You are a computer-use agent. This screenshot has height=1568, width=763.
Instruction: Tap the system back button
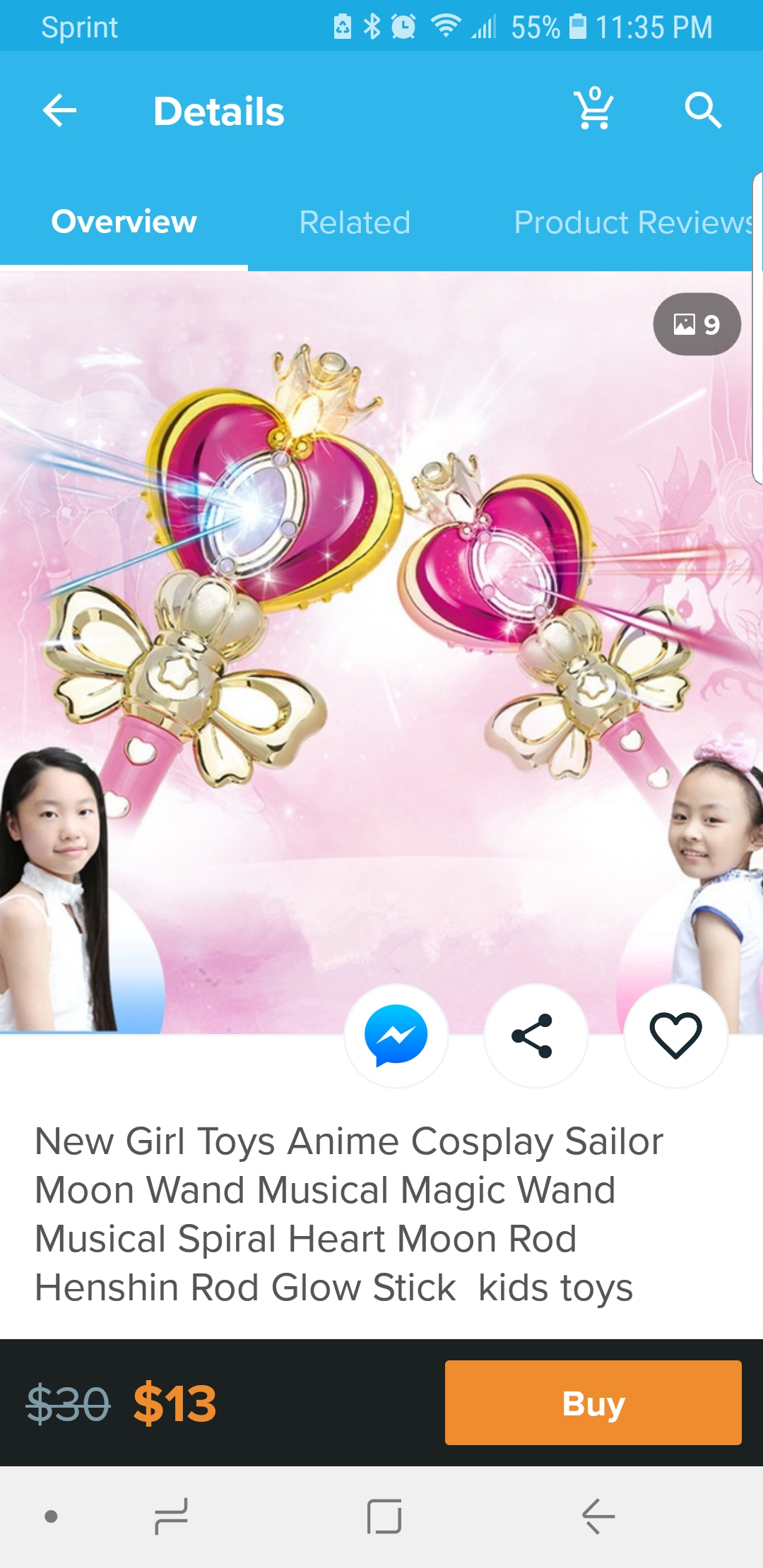pyautogui.click(x=598, y=1516)
